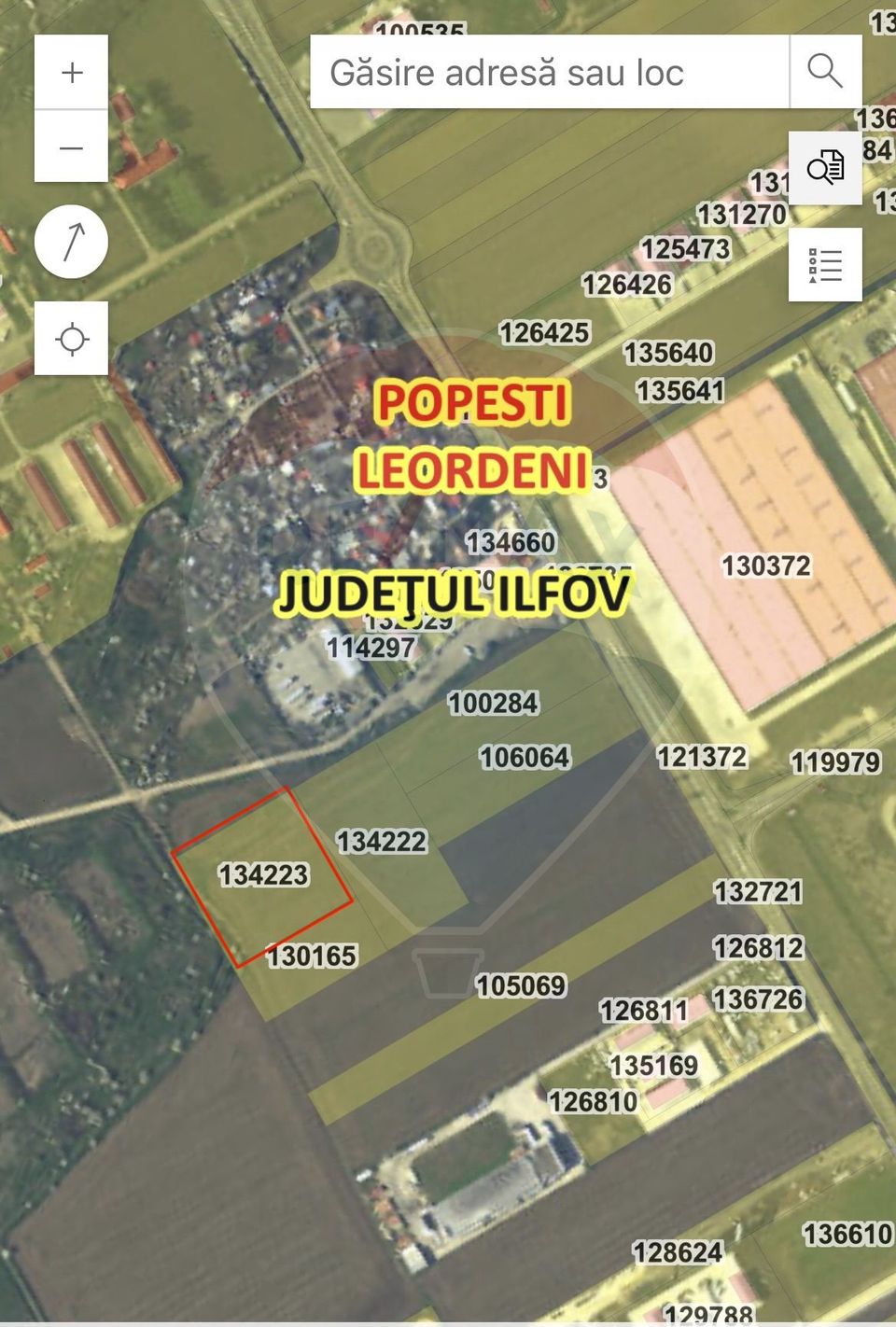The width and height of the screenshot is (896, 1327).
Task: Open the document search identify tool
Action: click(825, 168)
